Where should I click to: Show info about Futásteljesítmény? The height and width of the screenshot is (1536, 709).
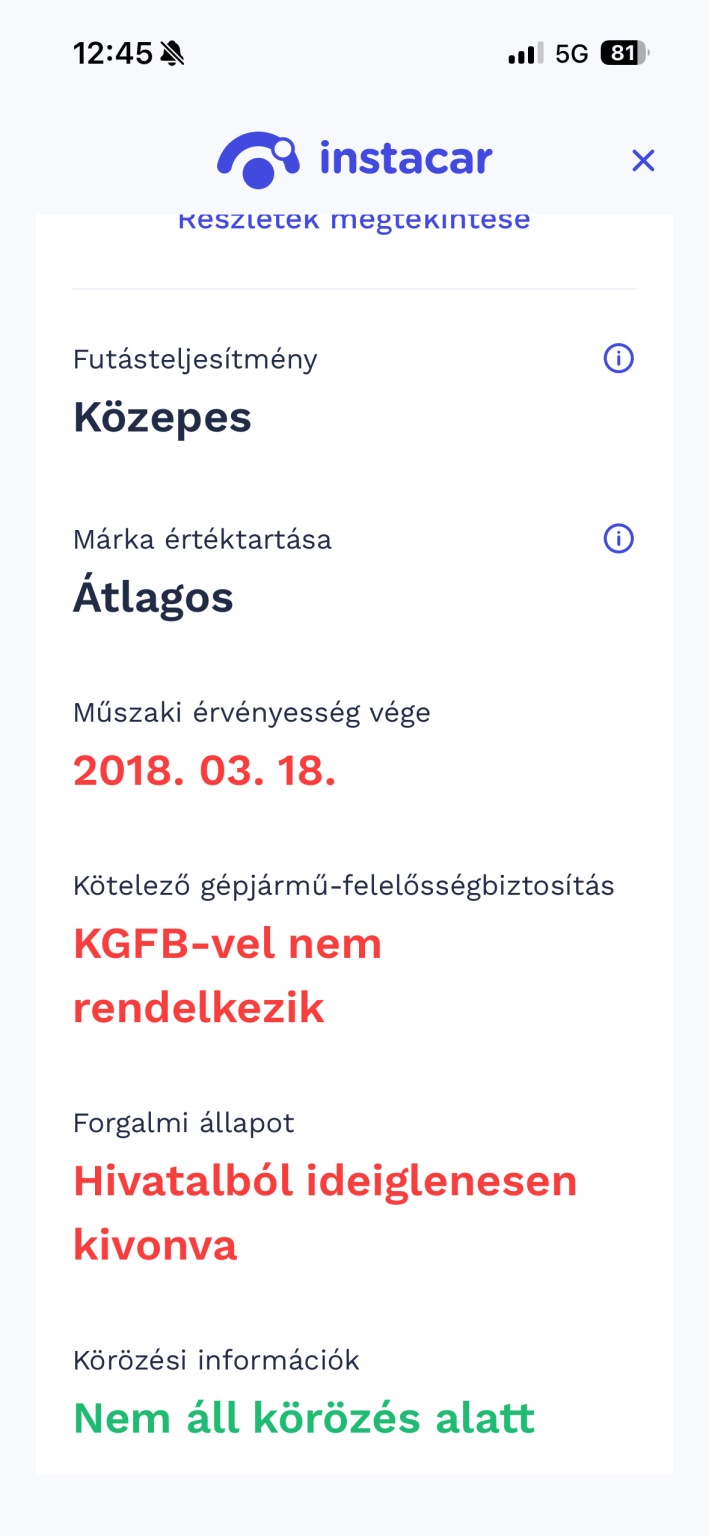click(619, 358)
